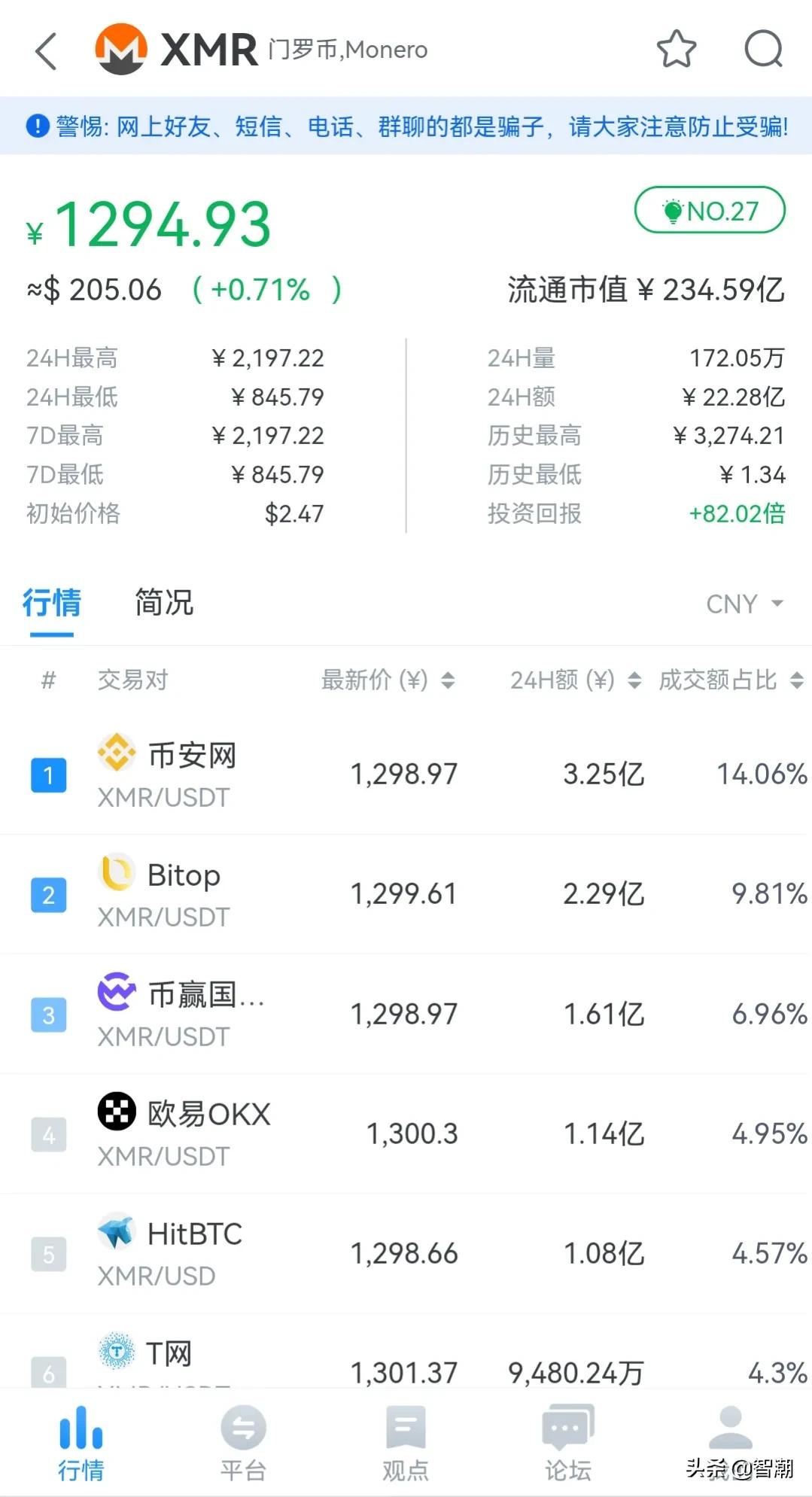The width and height of the screenshot is (812, 1497).
Task: Switch to the 简况 tab
Action: (x=164, y=603)
